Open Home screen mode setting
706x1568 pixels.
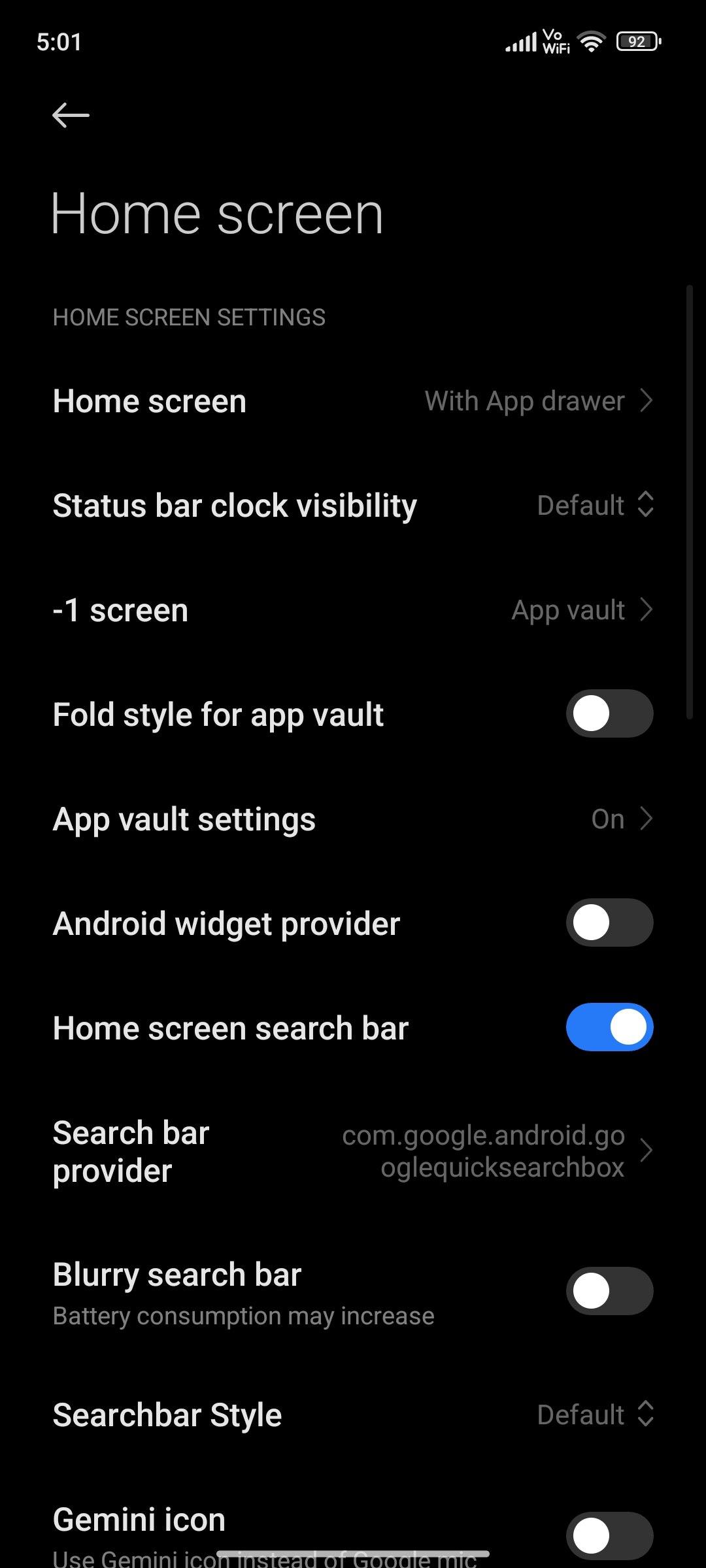353,401
